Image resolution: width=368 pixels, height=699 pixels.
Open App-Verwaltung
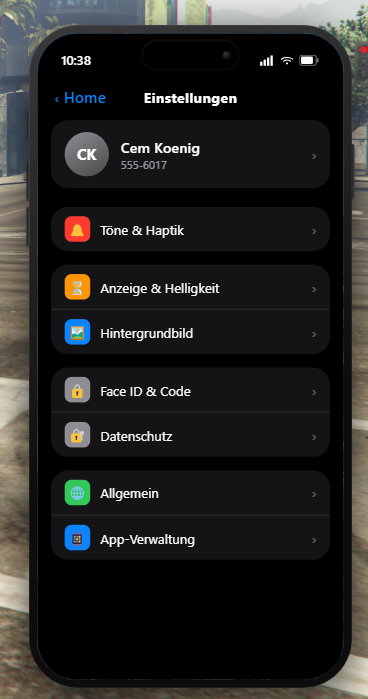click(190, 538)
